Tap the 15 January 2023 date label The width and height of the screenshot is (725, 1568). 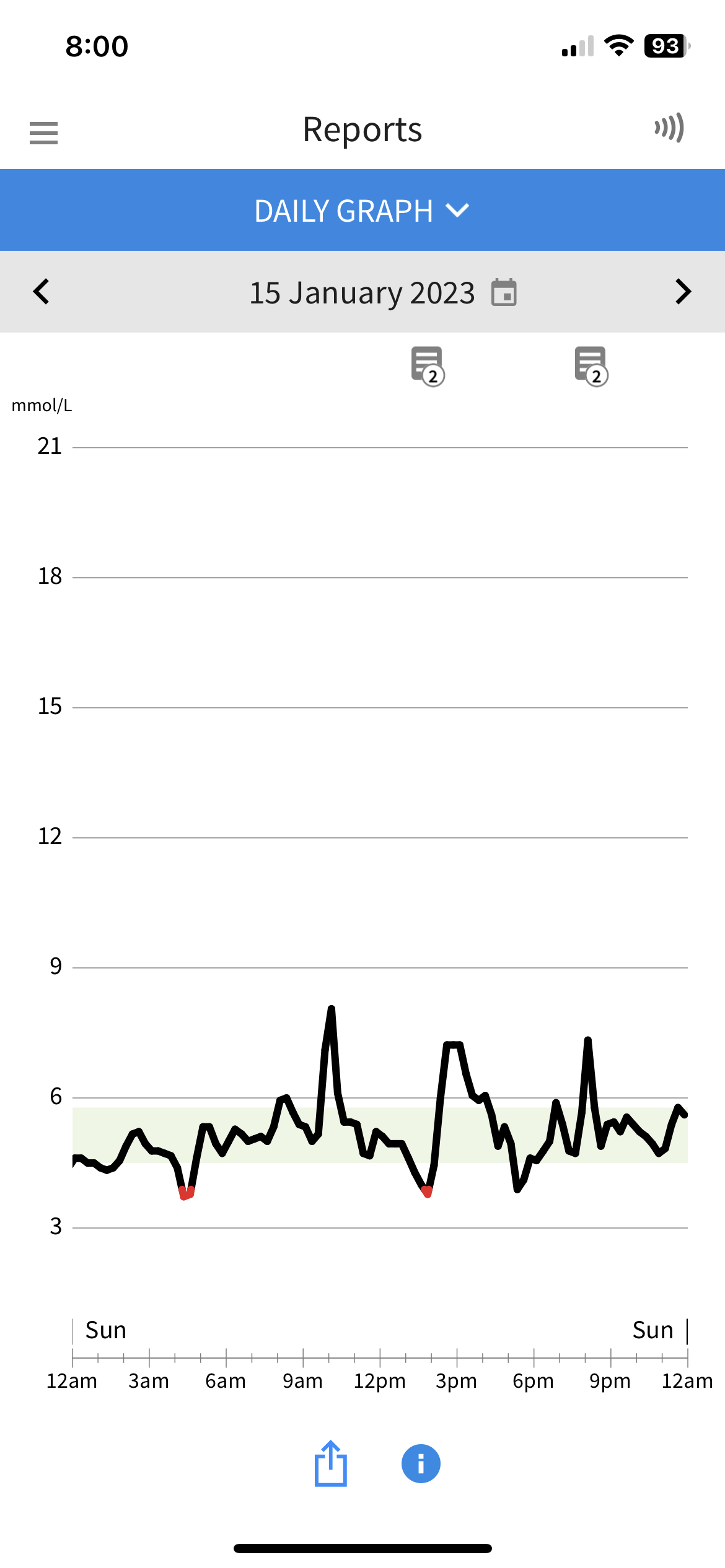coord(361,292)
